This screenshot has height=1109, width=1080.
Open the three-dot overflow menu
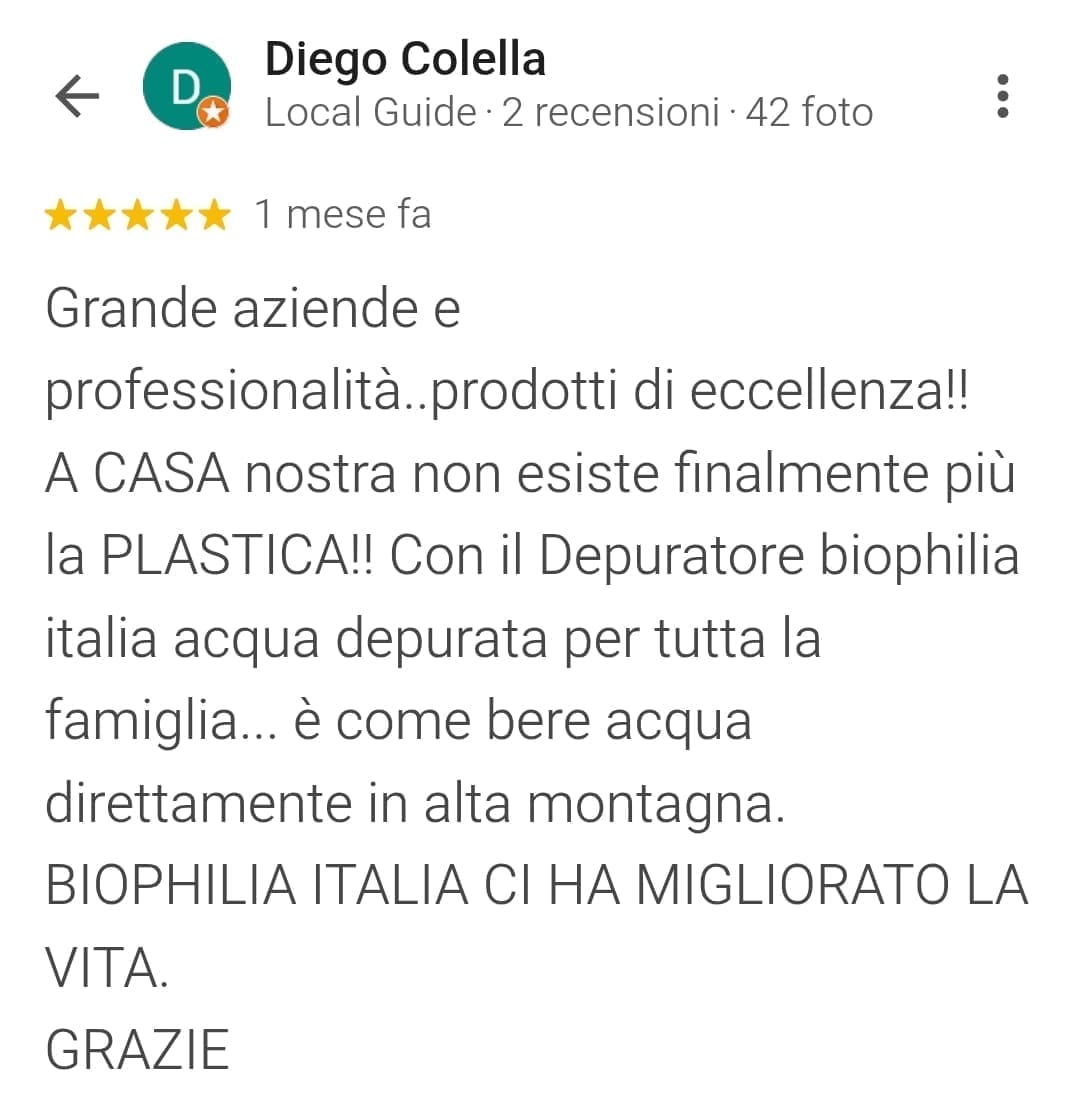[x=1003, y=96]
